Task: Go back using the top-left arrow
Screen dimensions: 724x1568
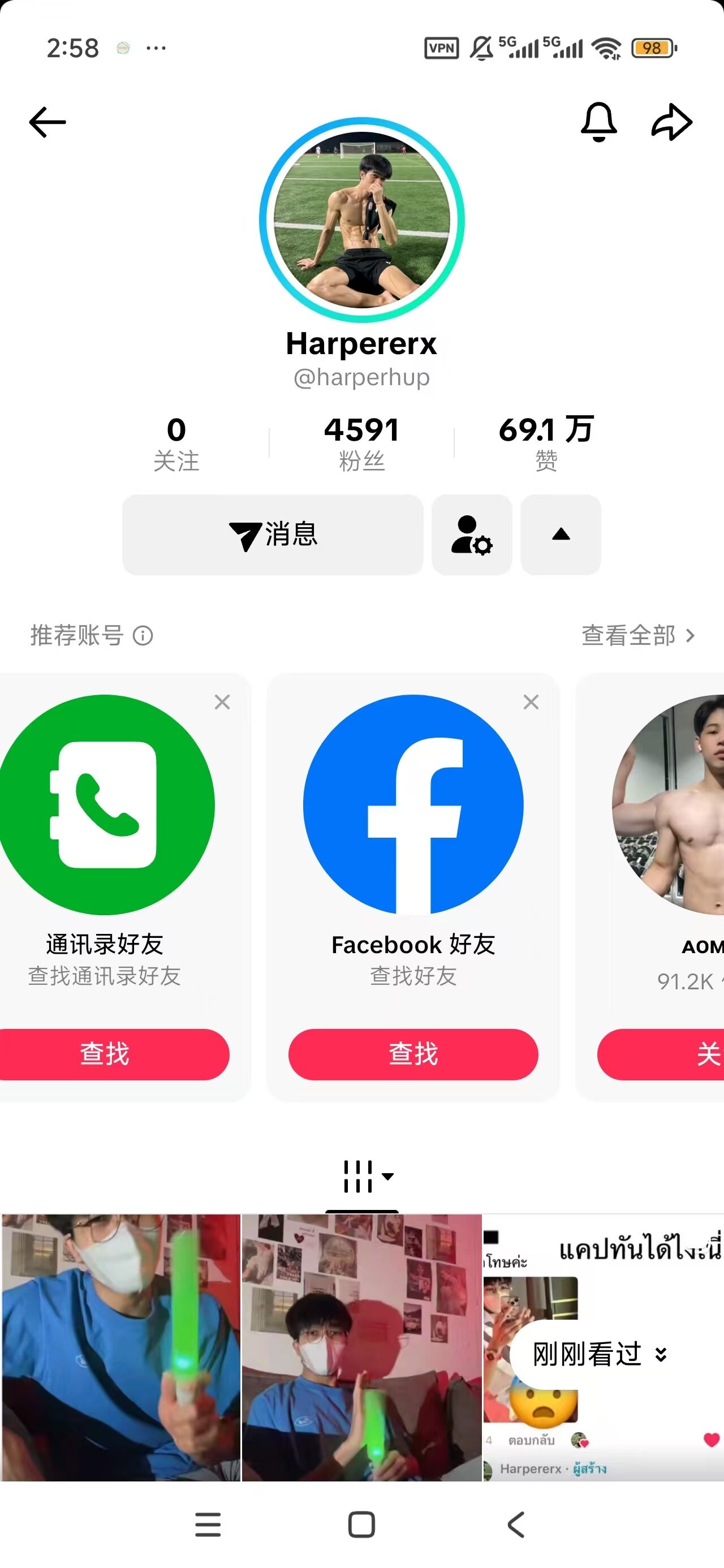Action: pos(48,122)
